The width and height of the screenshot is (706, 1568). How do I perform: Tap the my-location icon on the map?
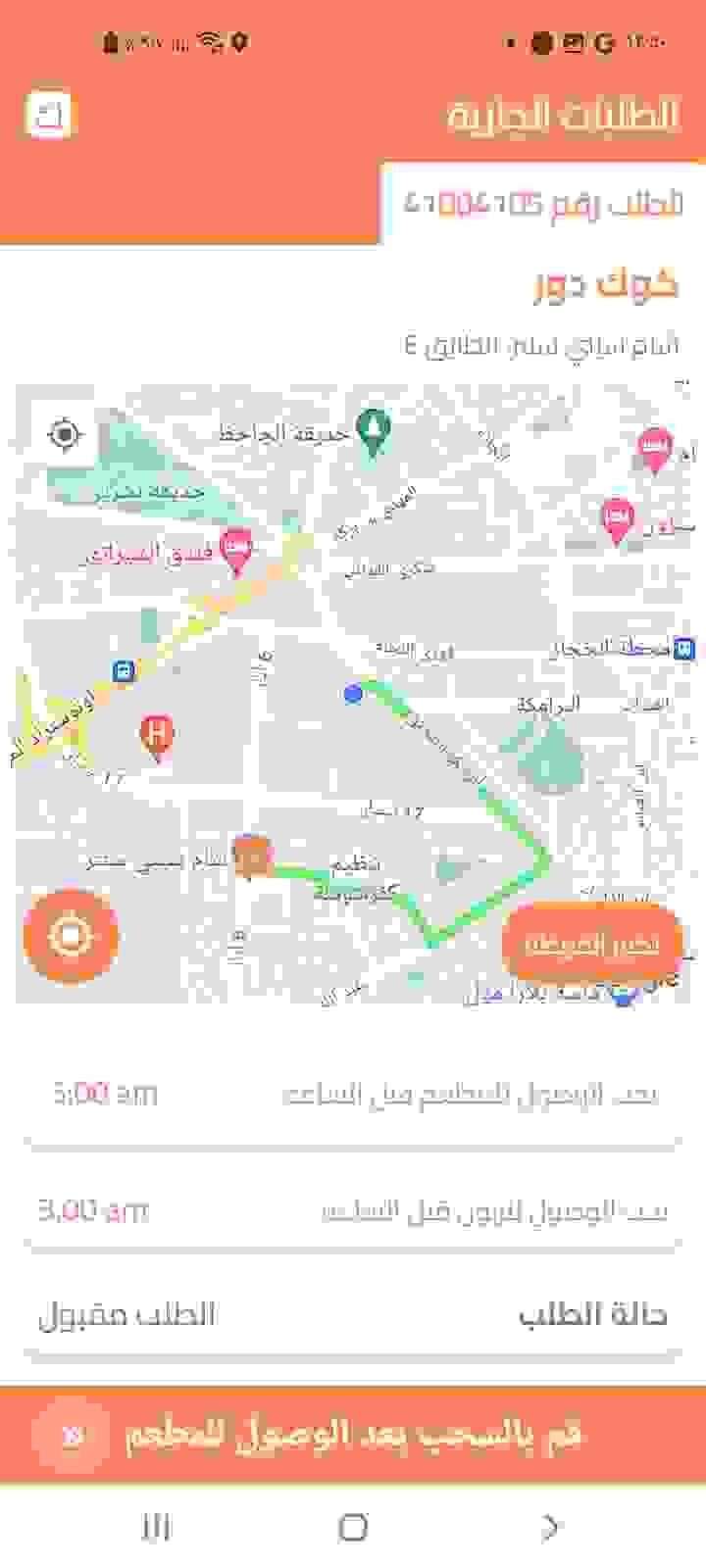pos(65,434)
